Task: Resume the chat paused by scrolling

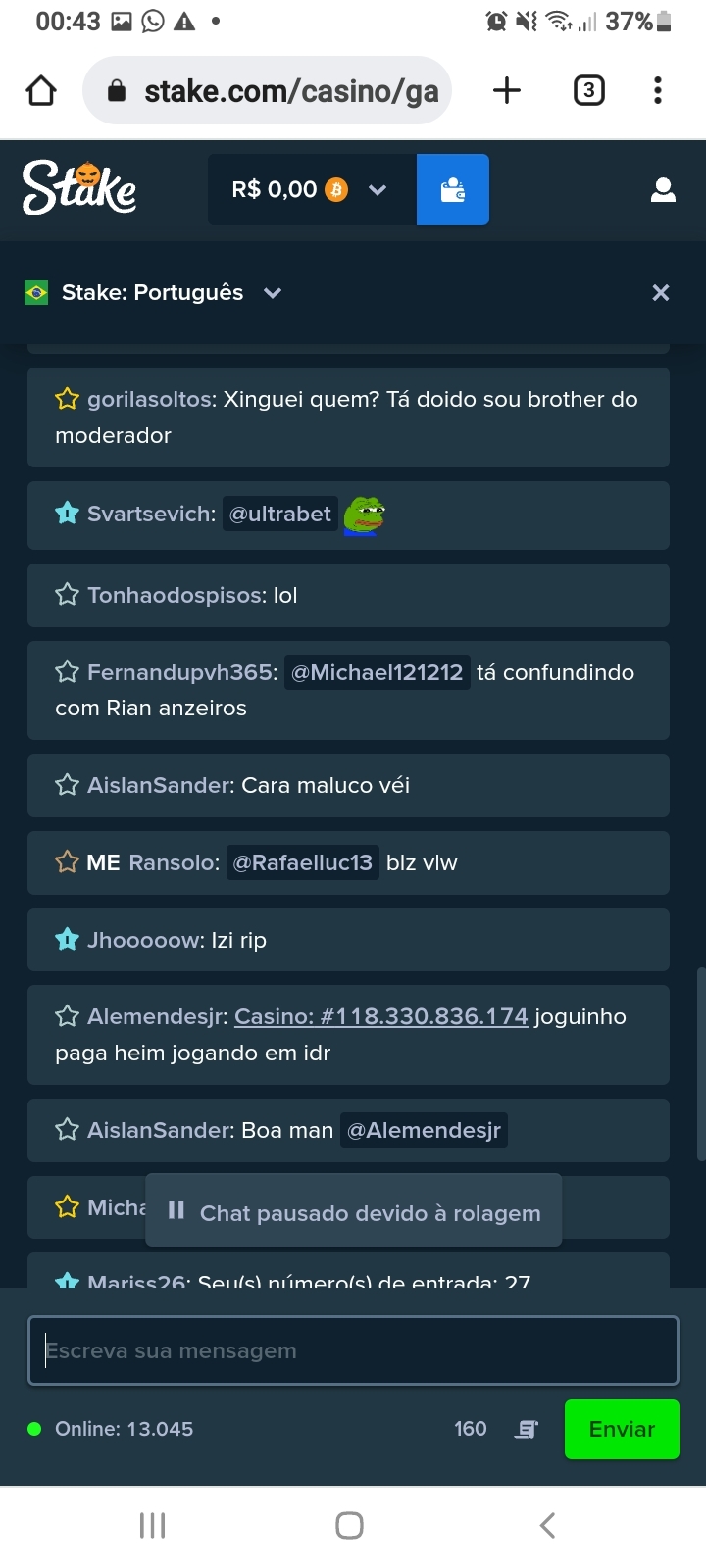Action: (x=354, y=1211)
